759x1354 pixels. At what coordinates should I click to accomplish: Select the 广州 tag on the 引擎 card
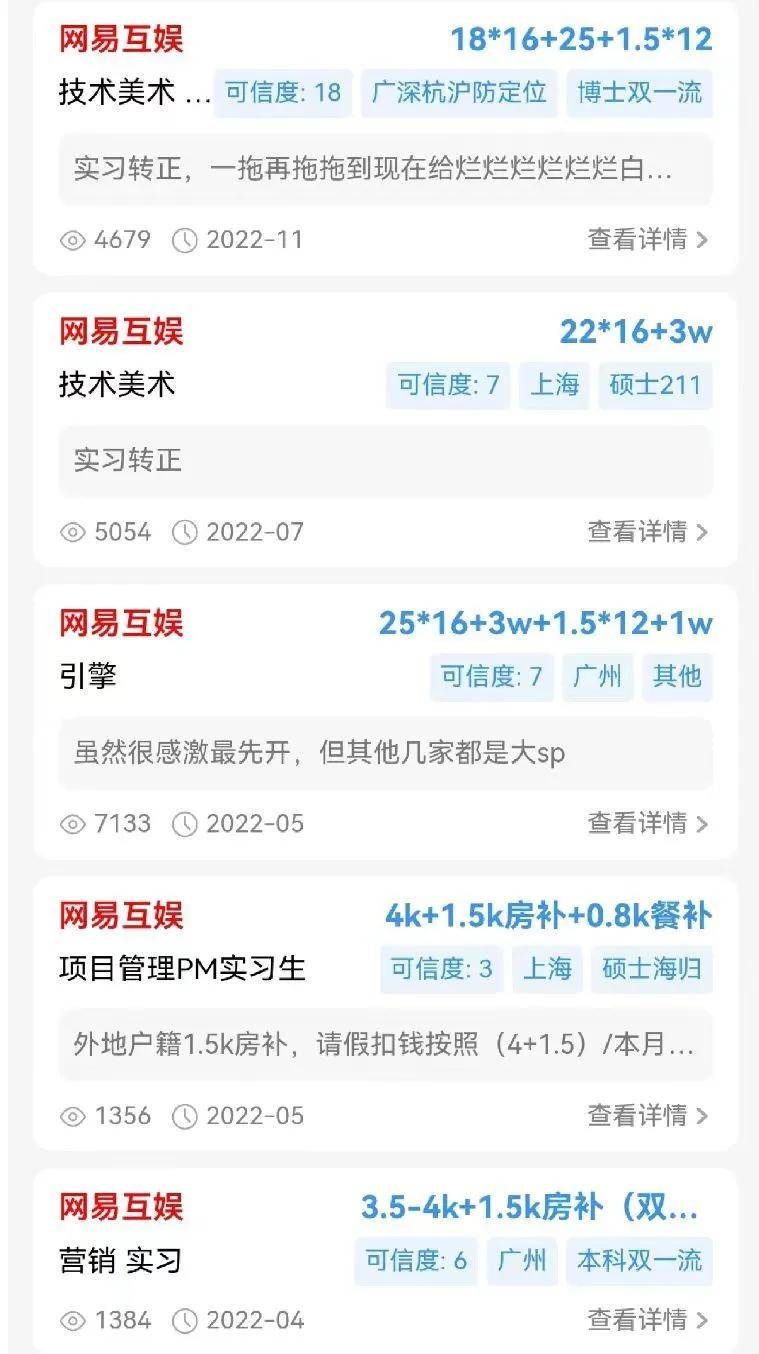coord(597,677)
